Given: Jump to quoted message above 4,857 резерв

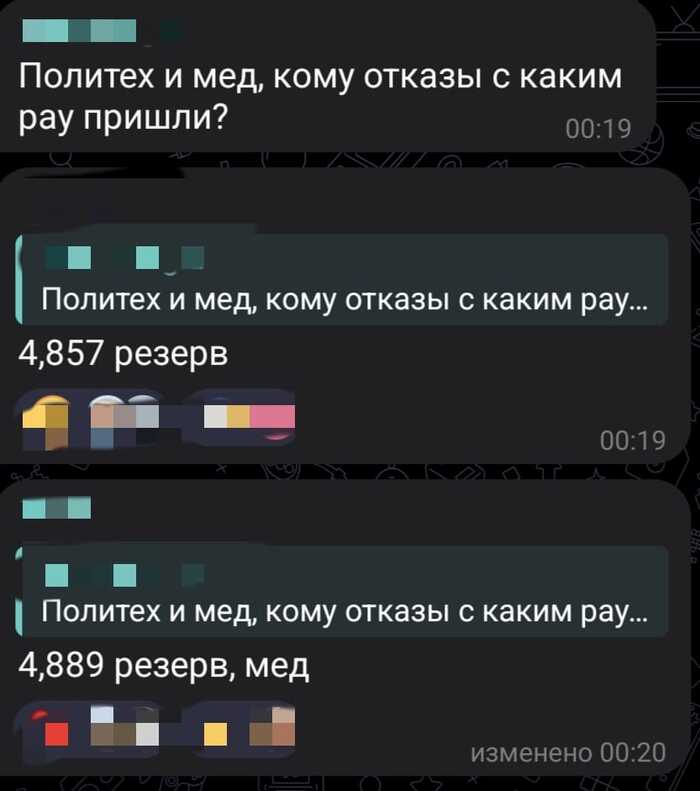Looking at the screenshot, I should pyautogui.click(x=340, y=279).
